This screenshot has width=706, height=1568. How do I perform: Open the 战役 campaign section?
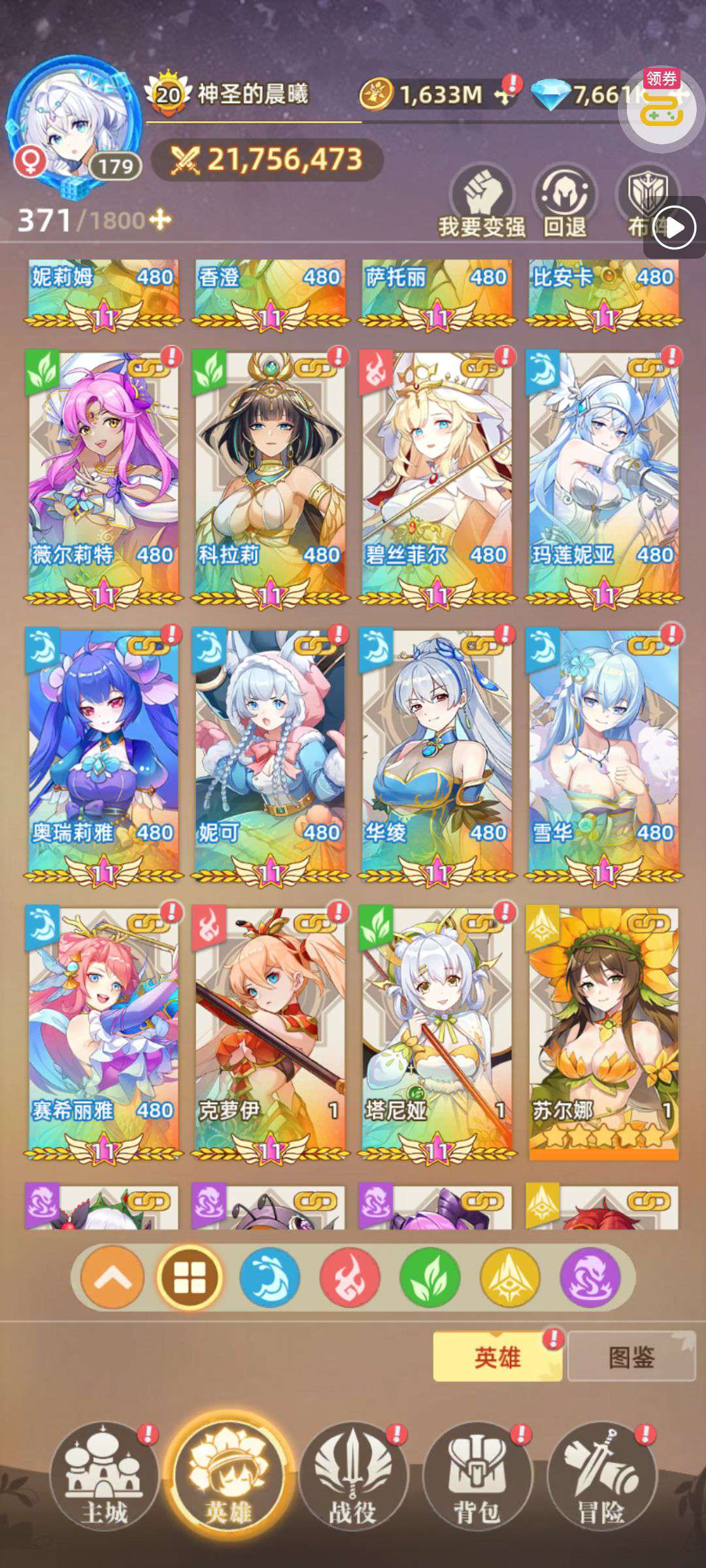point(353,1478)
